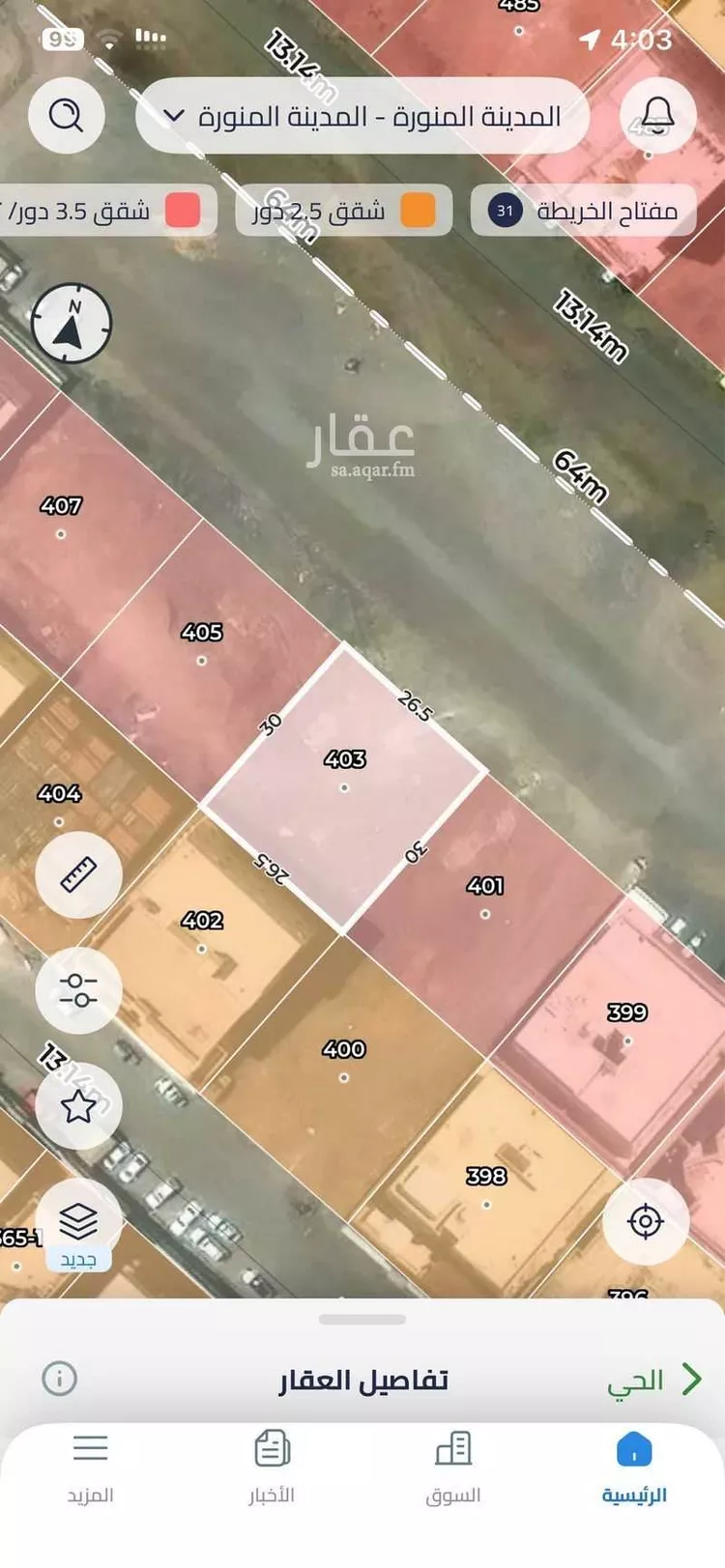The height and width of the screenshot is (1568, 725).
Task: Open the تفاصيل العقار info icon
Action: coord(59,1379)
